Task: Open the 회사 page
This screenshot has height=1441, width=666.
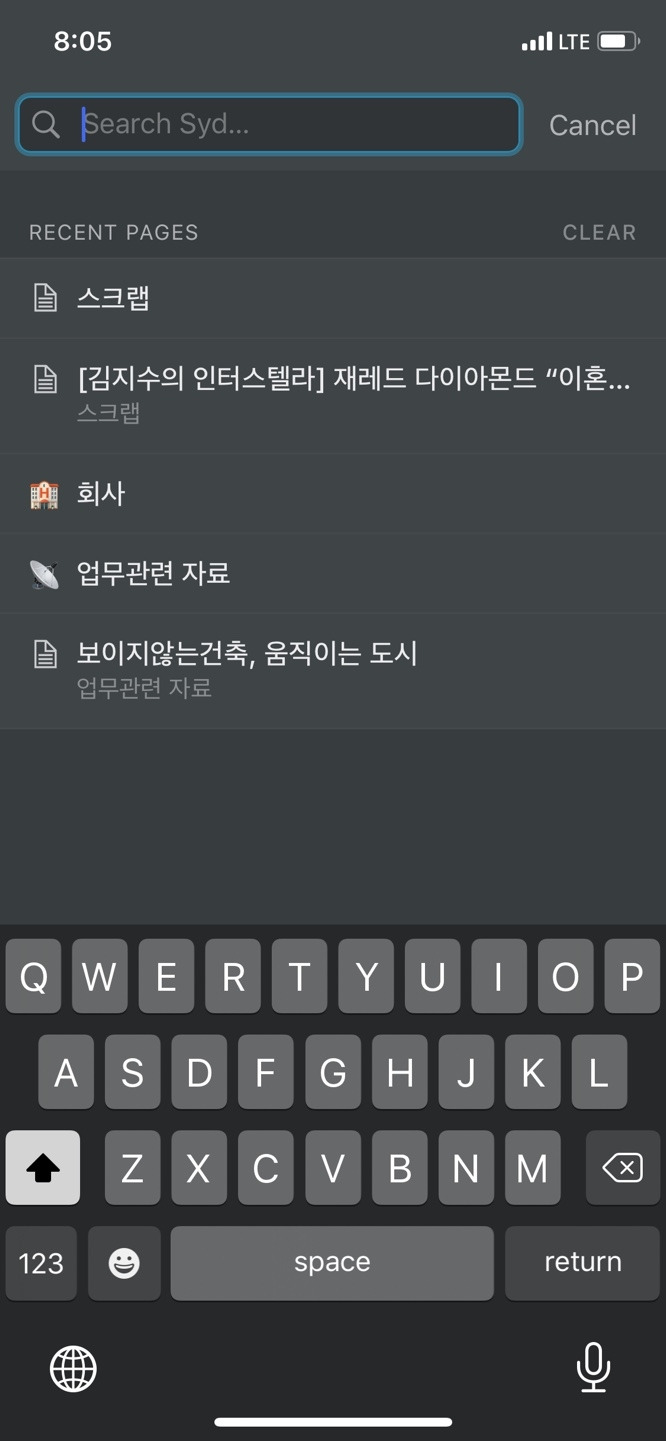Action: 333,494
